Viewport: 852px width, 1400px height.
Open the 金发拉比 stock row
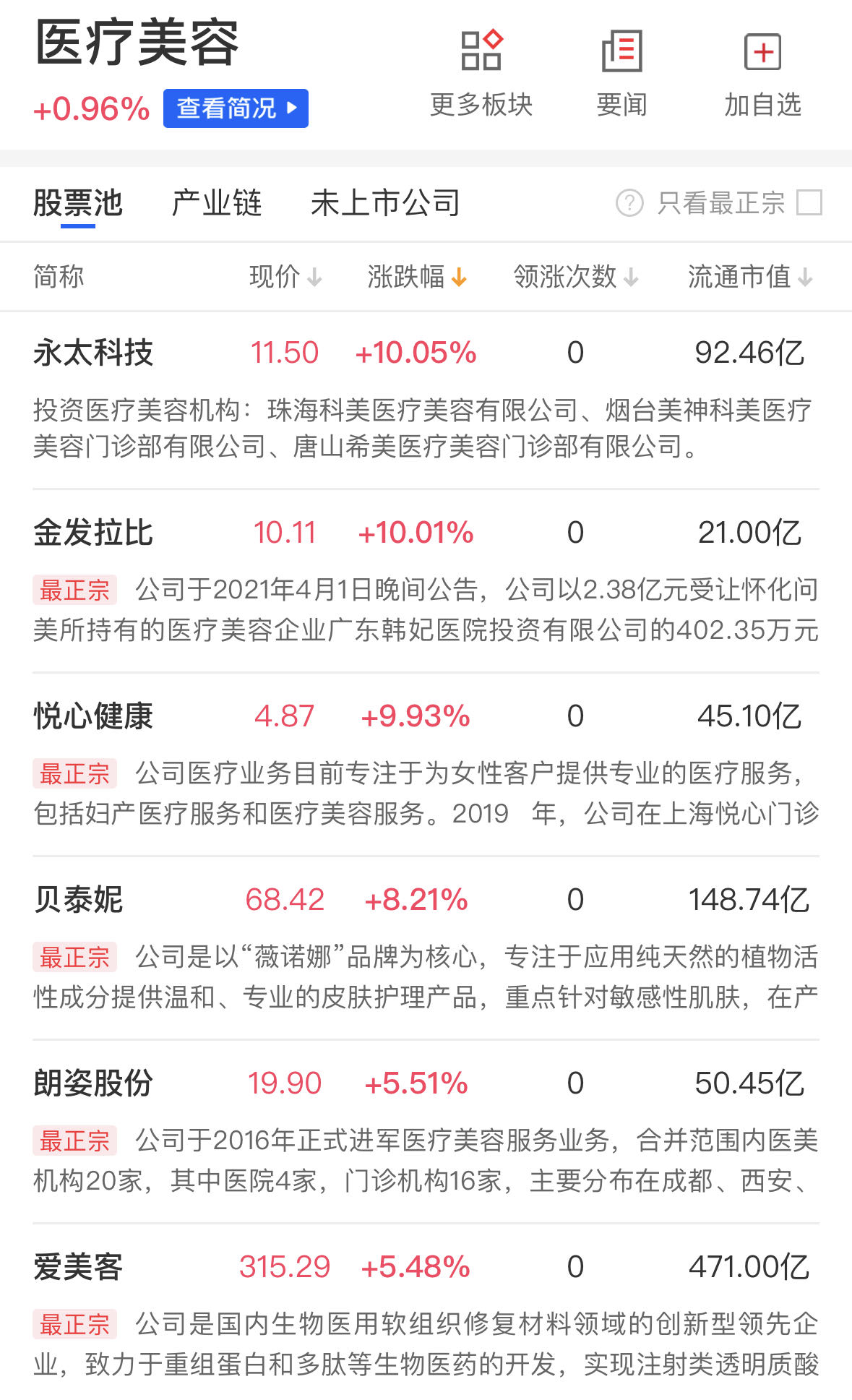(93, 533)
